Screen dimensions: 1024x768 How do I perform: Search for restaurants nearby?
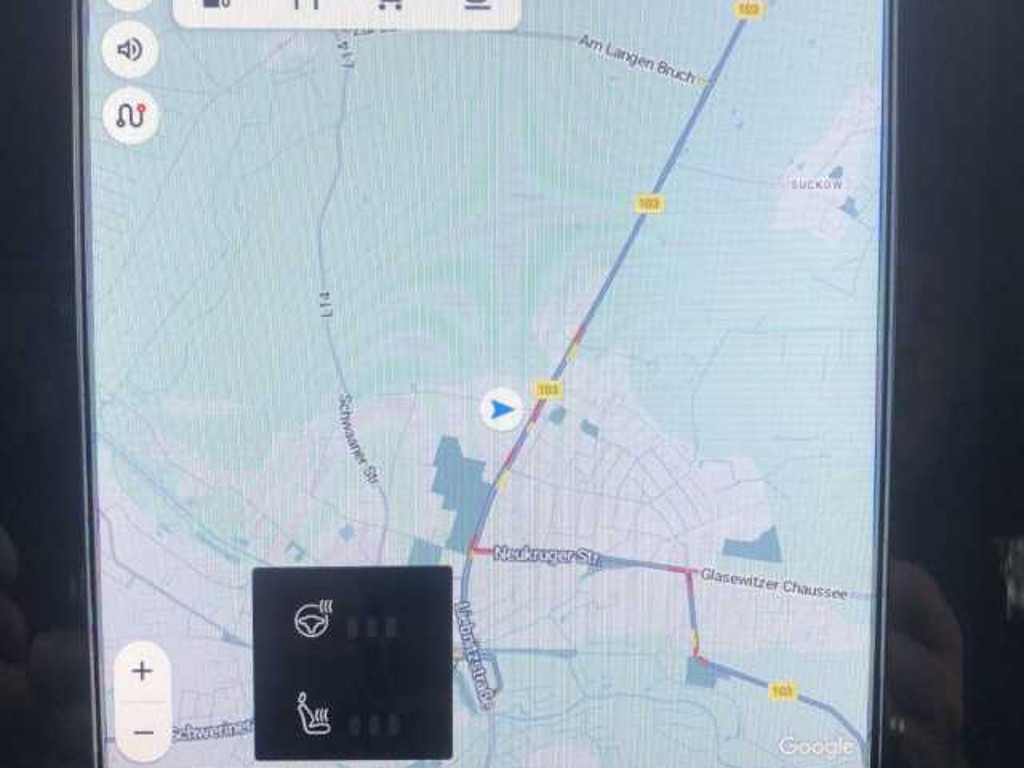pos(307,5)
